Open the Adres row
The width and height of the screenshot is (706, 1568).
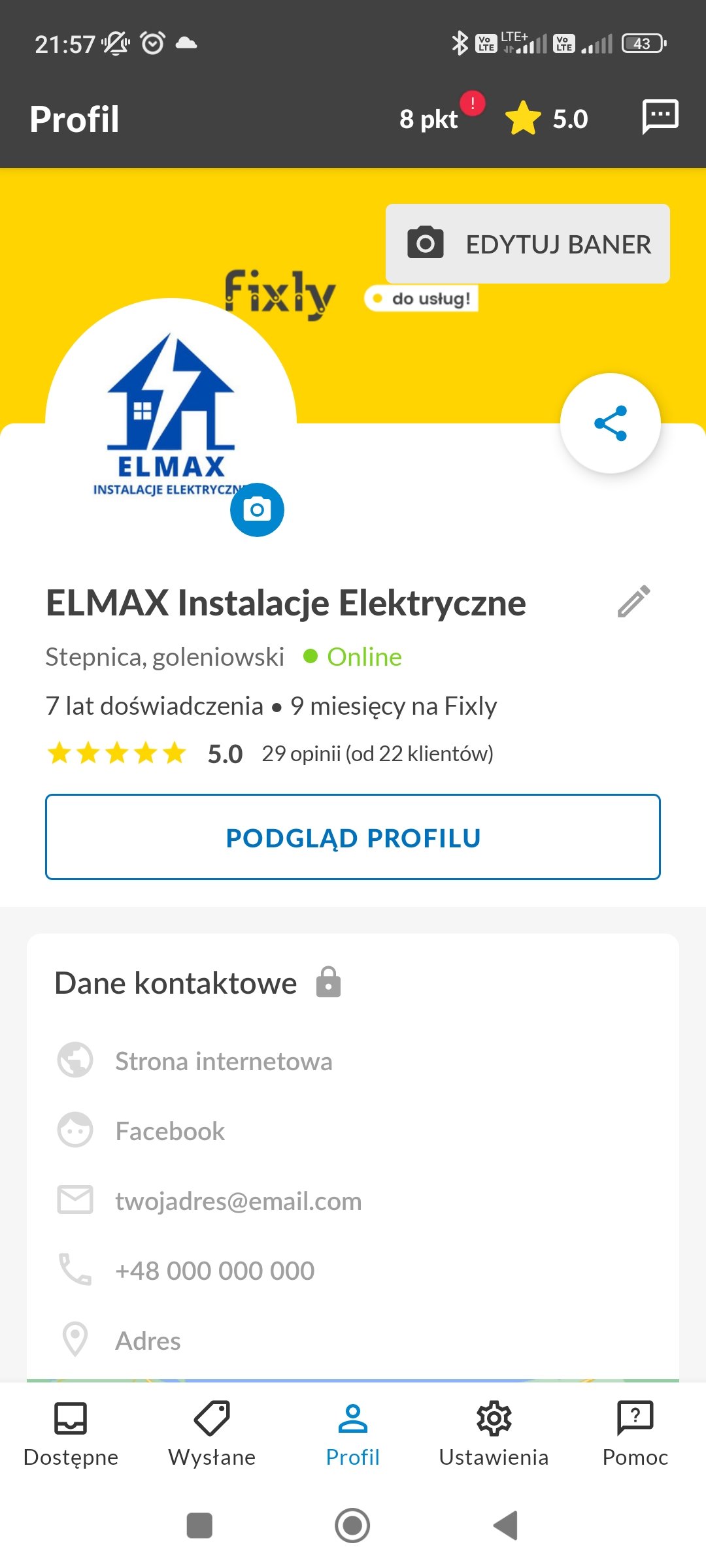tap(353, 1340)
